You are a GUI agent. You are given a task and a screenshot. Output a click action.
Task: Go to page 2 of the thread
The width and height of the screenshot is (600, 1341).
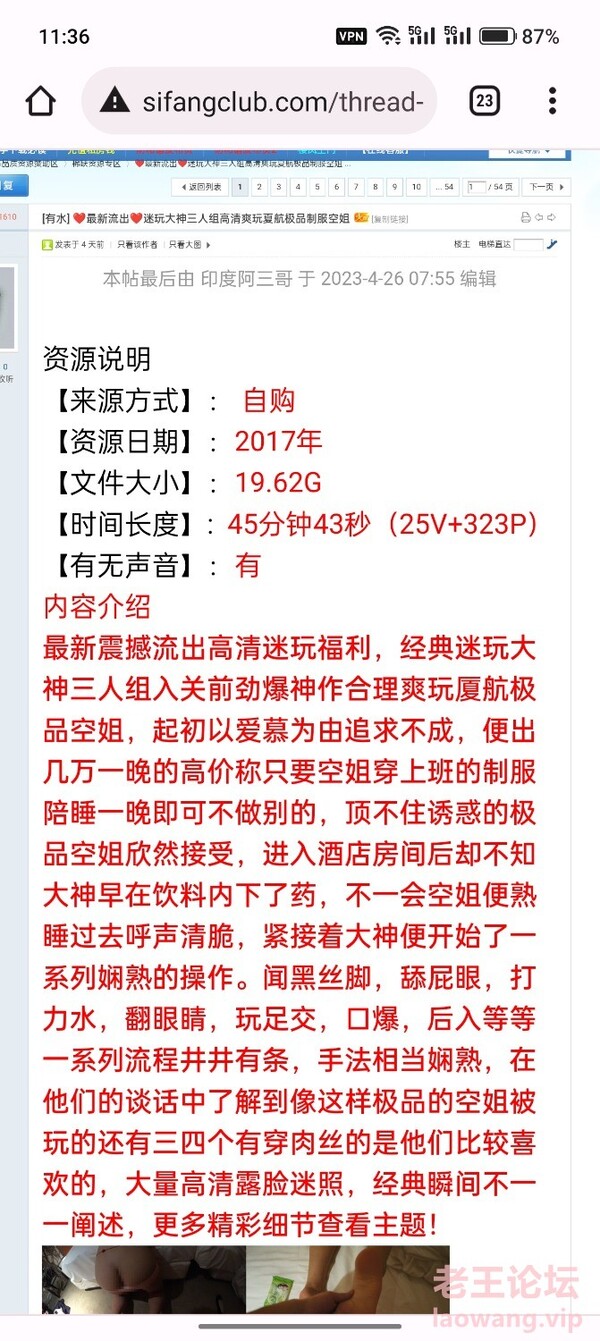[259, 186]
